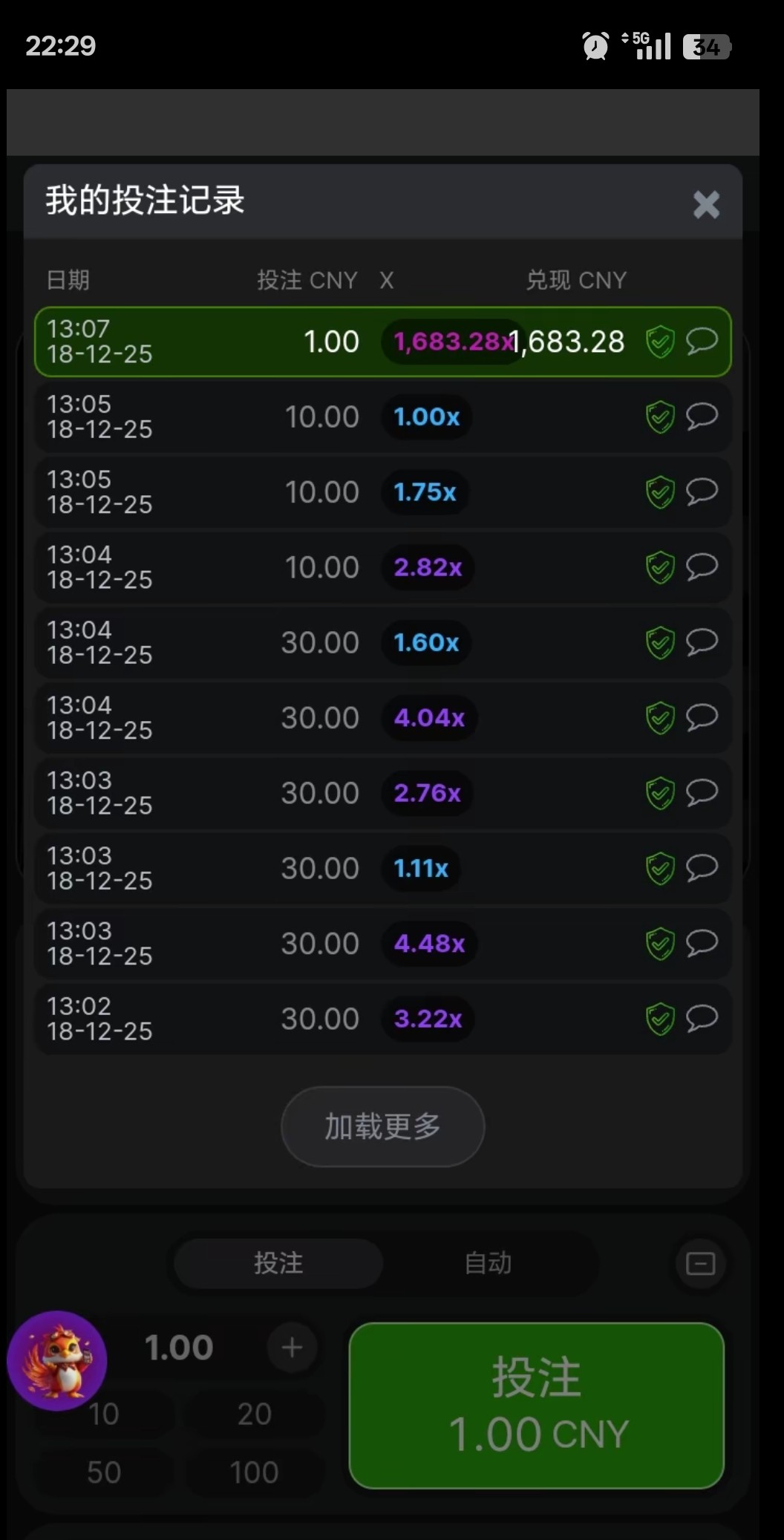Screen dimensions: 784x1540
Task: Open fairness shield for the 1,683.28x bet
Action: click(x=659, y=342)
